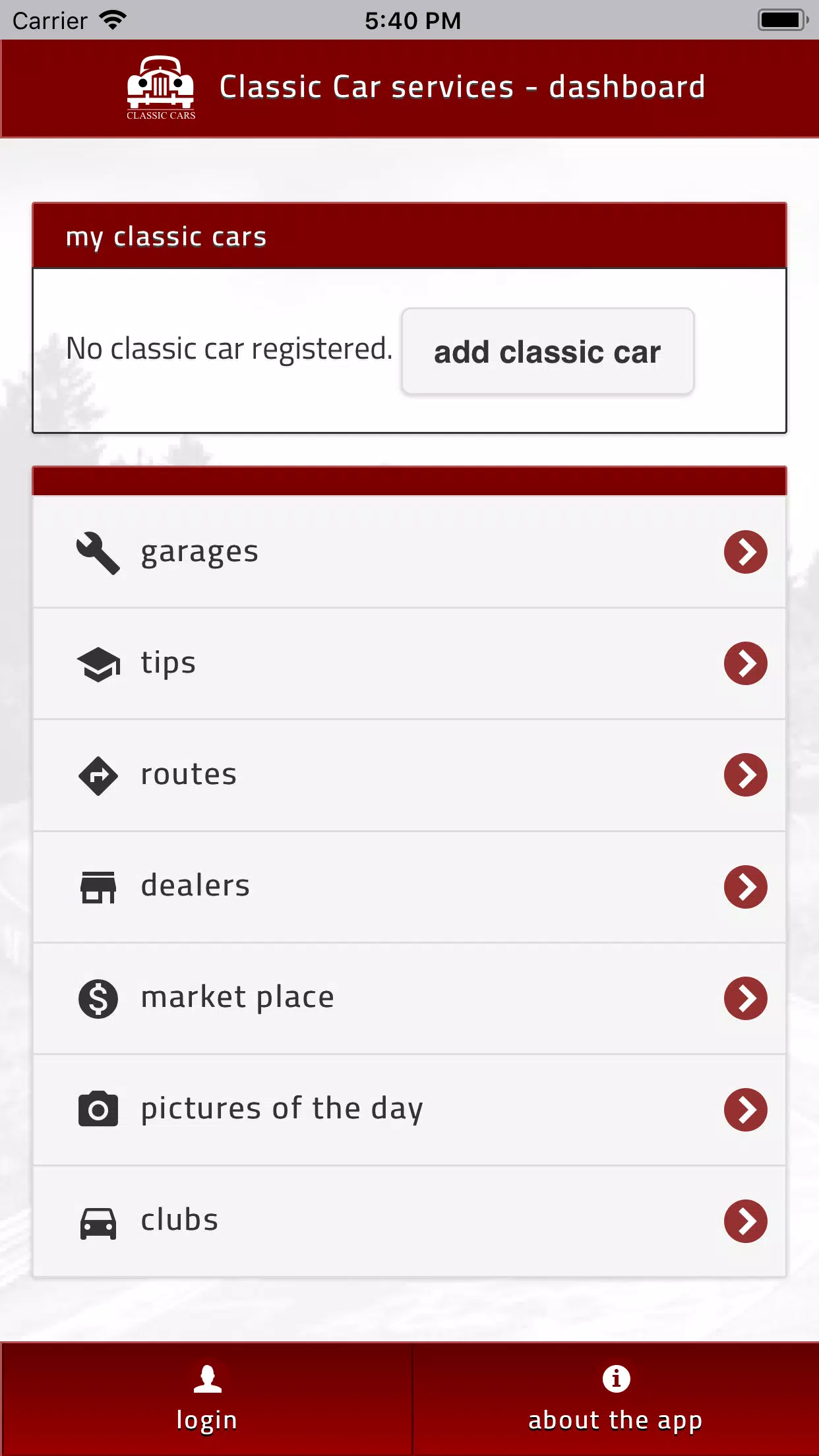Image resolution: width=819 pixels, height=1456 pixels.
Task: Open the garages row with its chevron arrow
Action: 745,553
